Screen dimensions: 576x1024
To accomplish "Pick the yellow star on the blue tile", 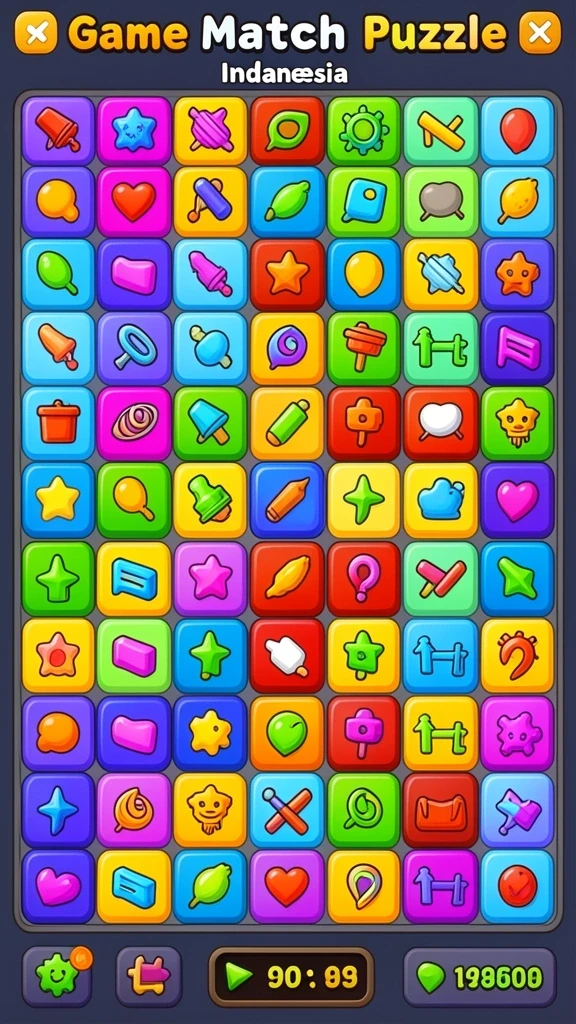I will [x=59, y=500].
